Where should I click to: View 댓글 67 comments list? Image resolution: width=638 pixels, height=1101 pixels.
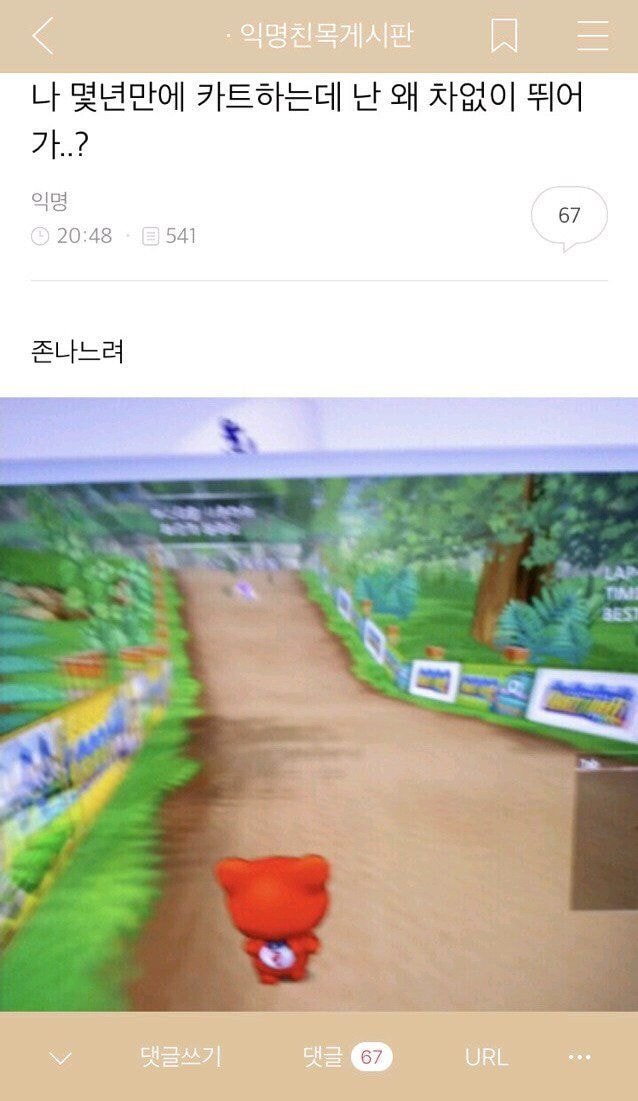[347, 1057]
